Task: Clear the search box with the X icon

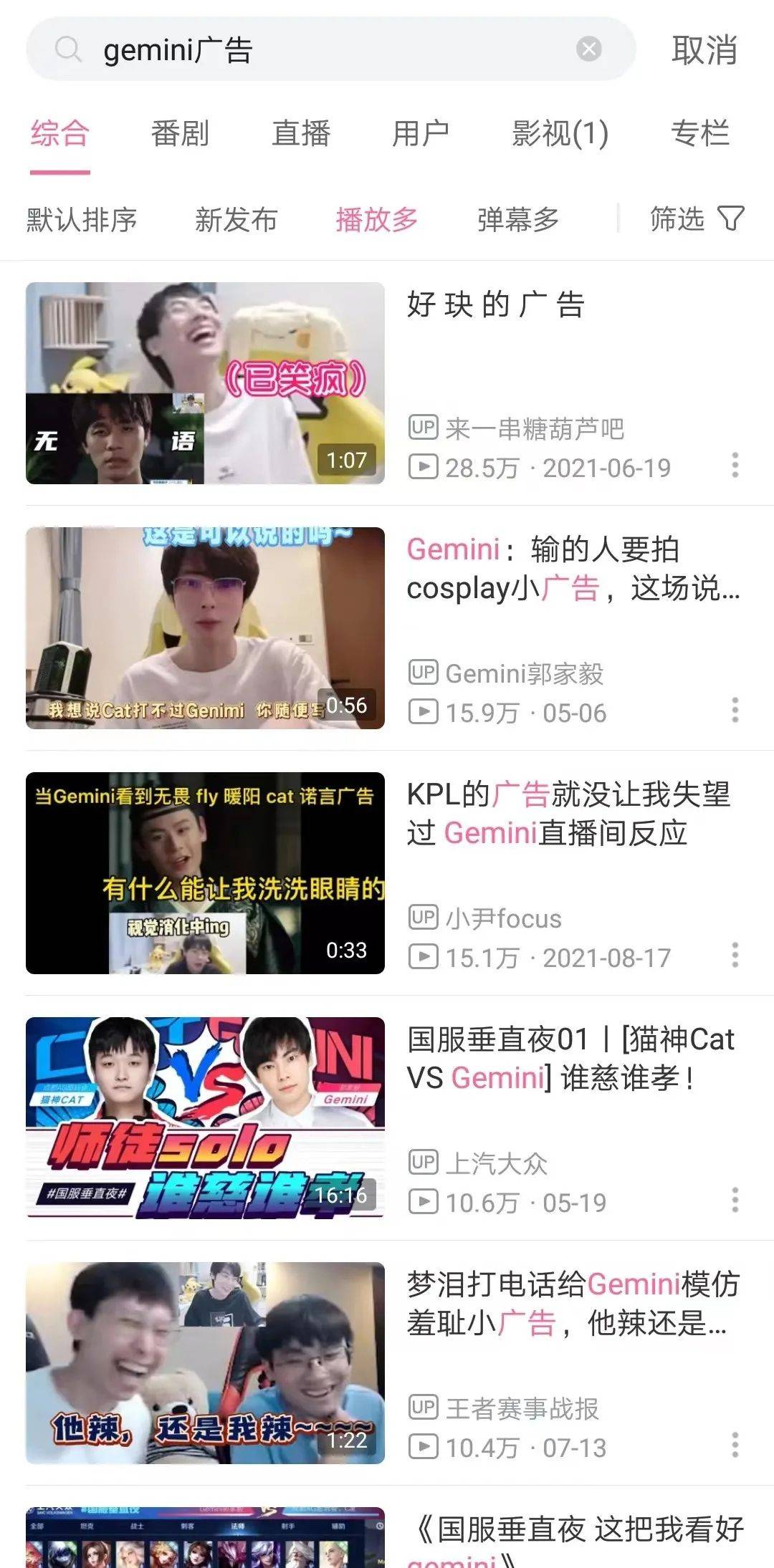Action: pyautogui.click(x=588, y=49)
